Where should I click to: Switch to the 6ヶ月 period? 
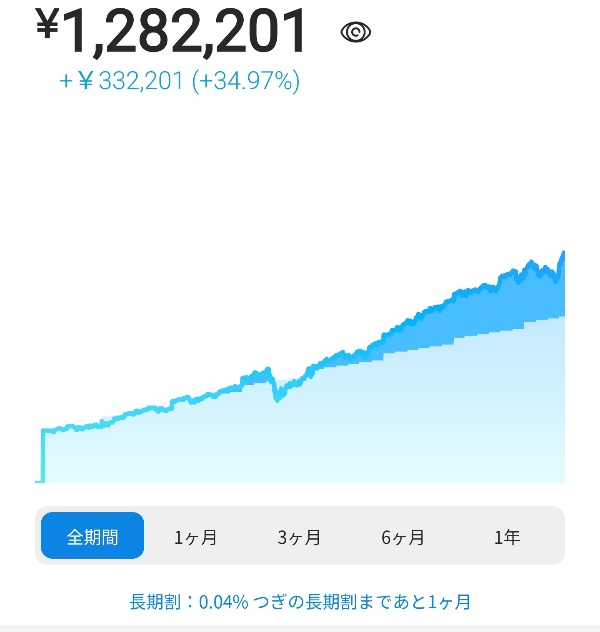[403, 537]
